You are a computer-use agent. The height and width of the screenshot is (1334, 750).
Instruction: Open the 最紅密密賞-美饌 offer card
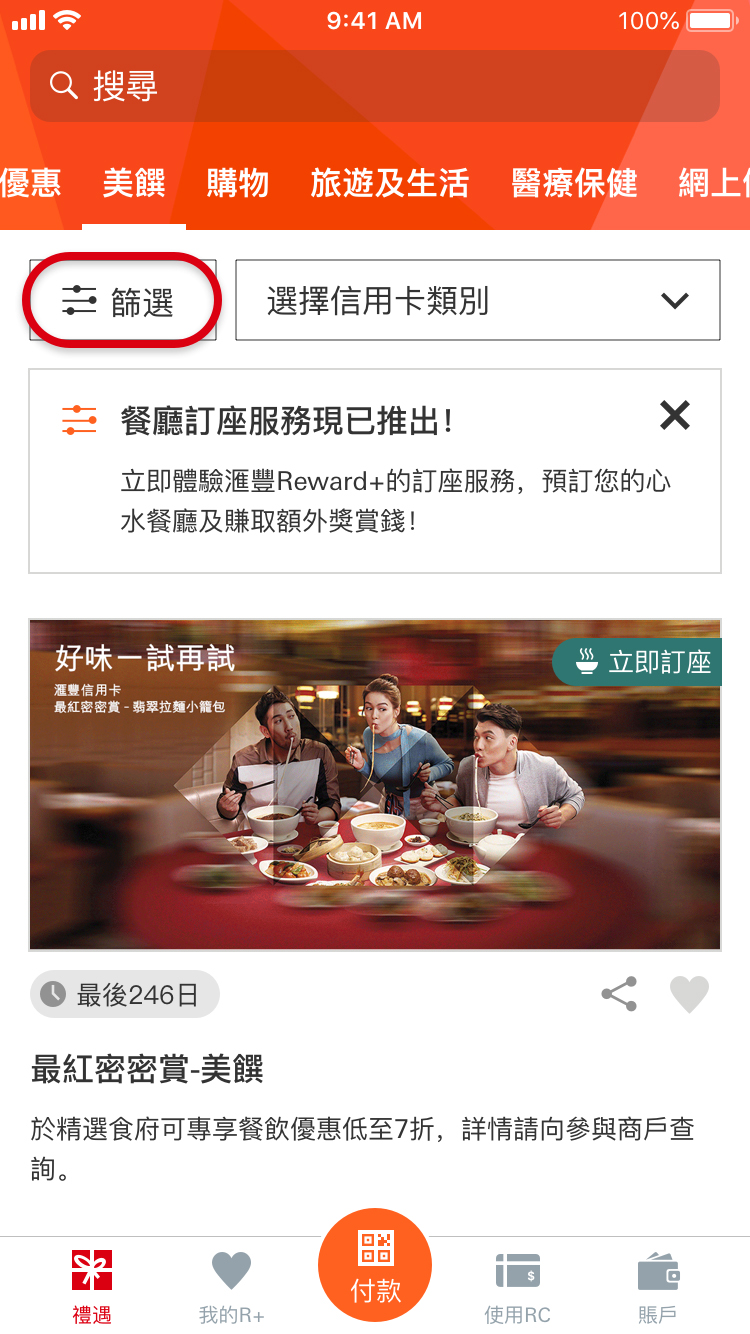tap(374, 785)
